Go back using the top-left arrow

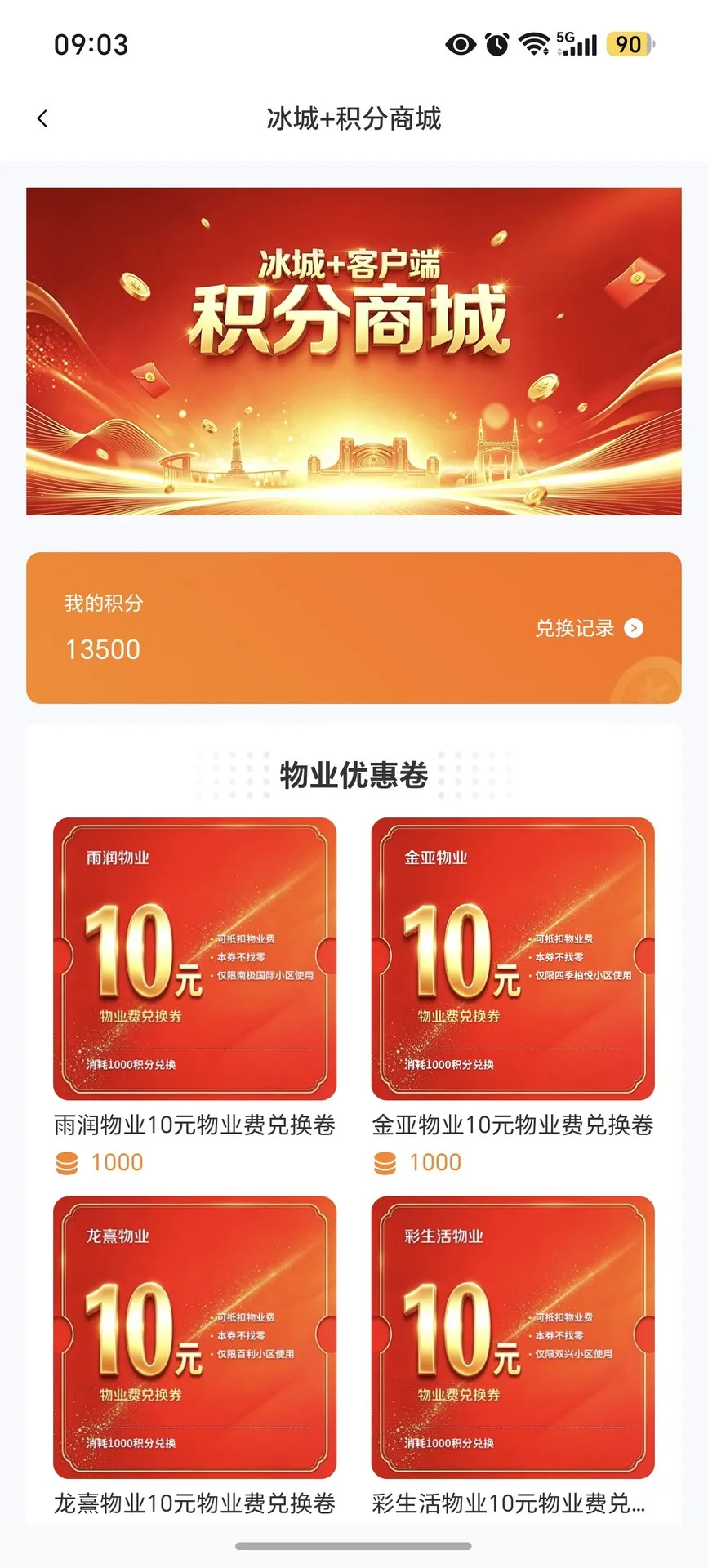(42, 119)
